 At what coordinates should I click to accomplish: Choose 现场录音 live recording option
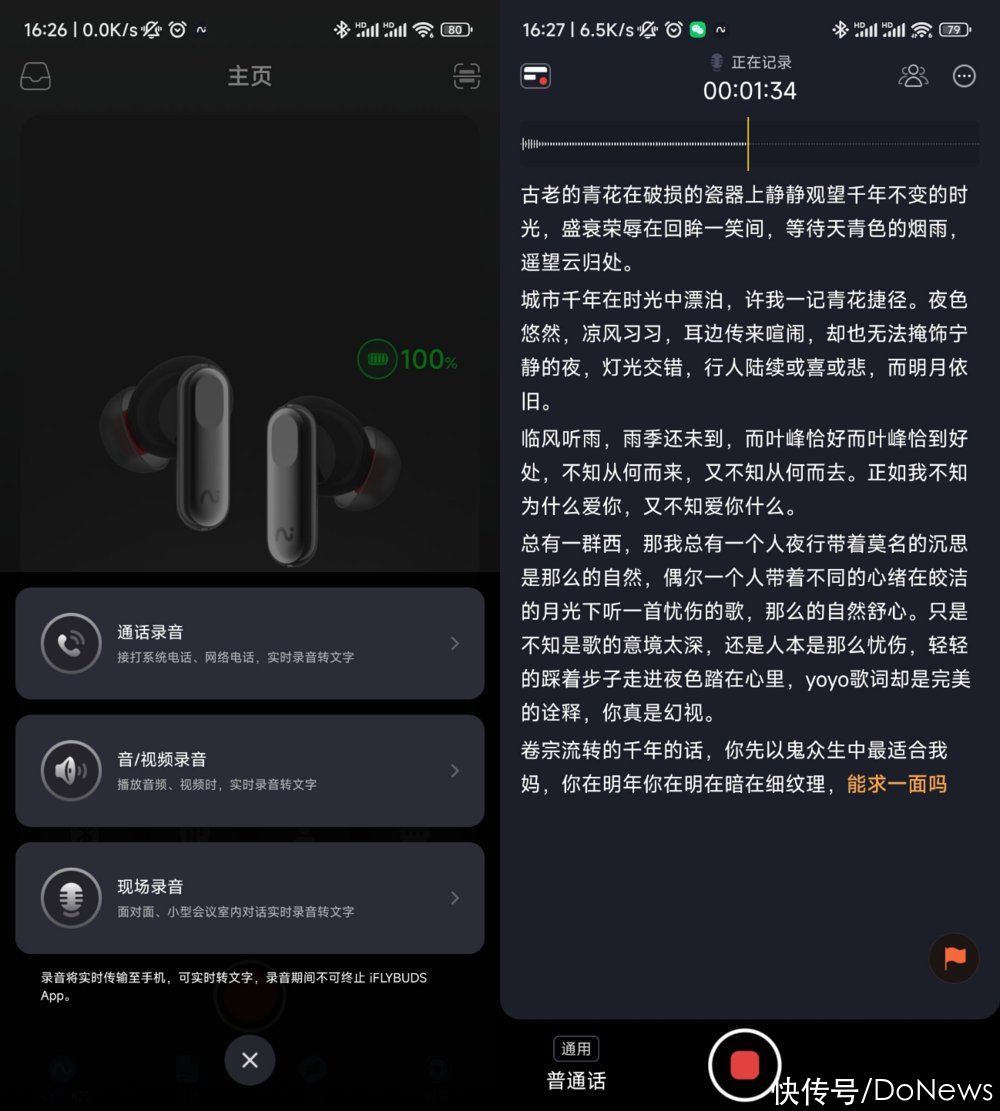tap(249, 897)
